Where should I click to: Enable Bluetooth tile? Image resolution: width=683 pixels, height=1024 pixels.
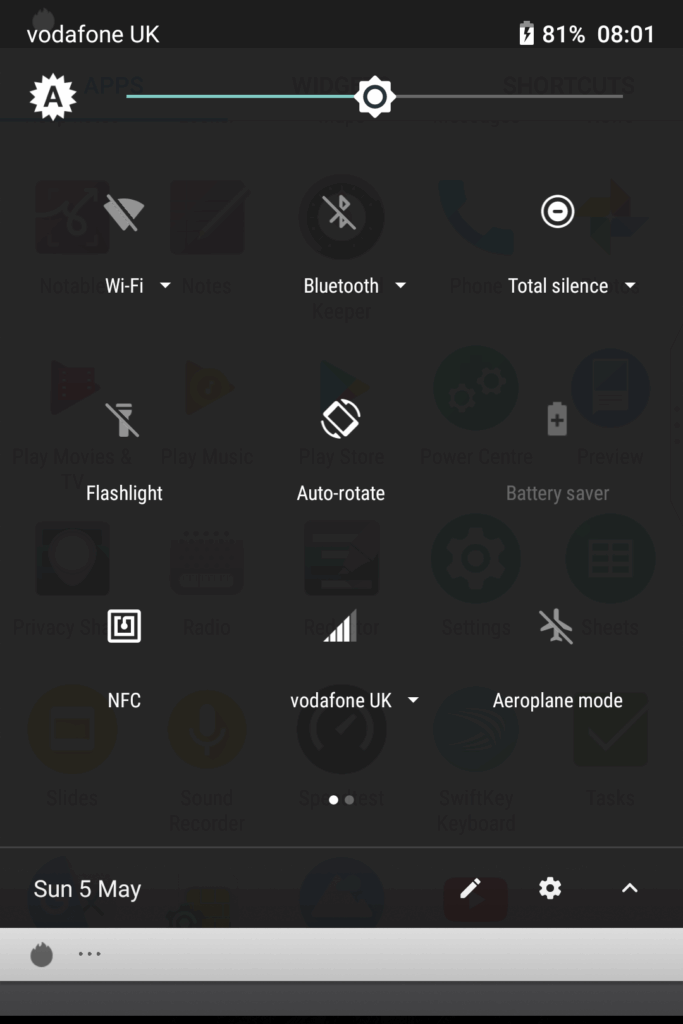pyautogui.click(x=340, y=212)
